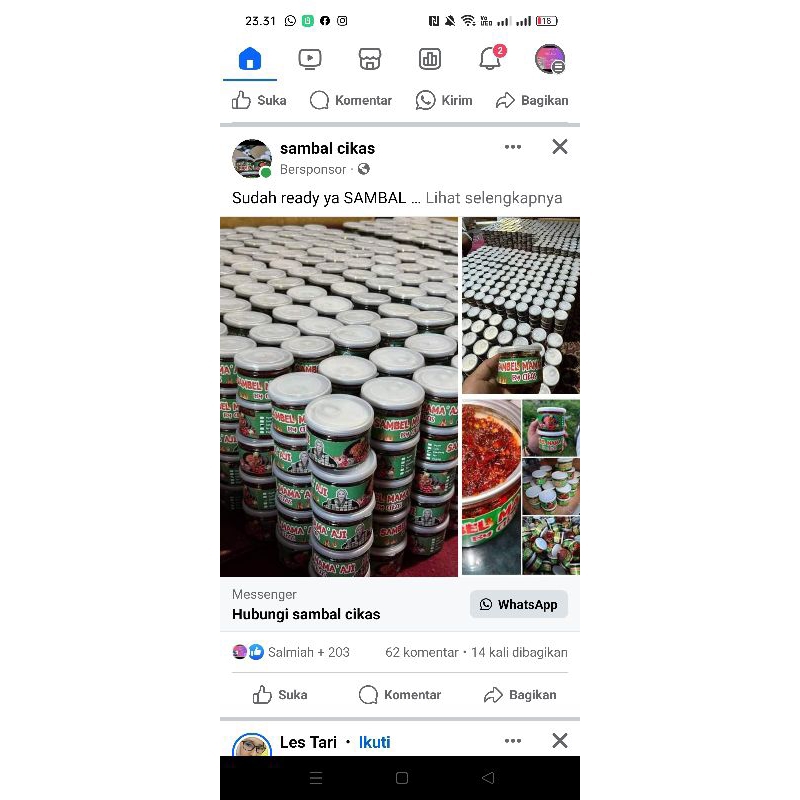Like the sambal cikas post
Screen dimensions: 800x800
(280, 694)
